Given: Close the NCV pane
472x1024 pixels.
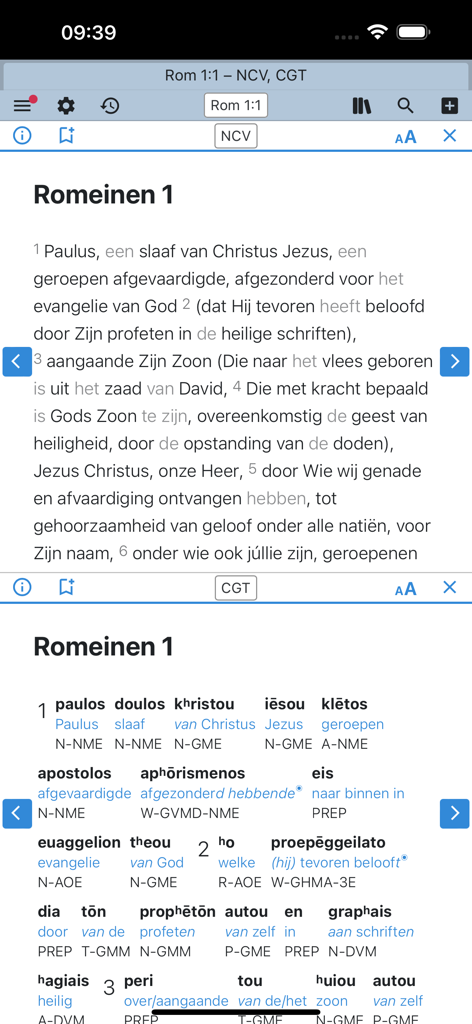Looking at the screenshot, I should point(449,135).
